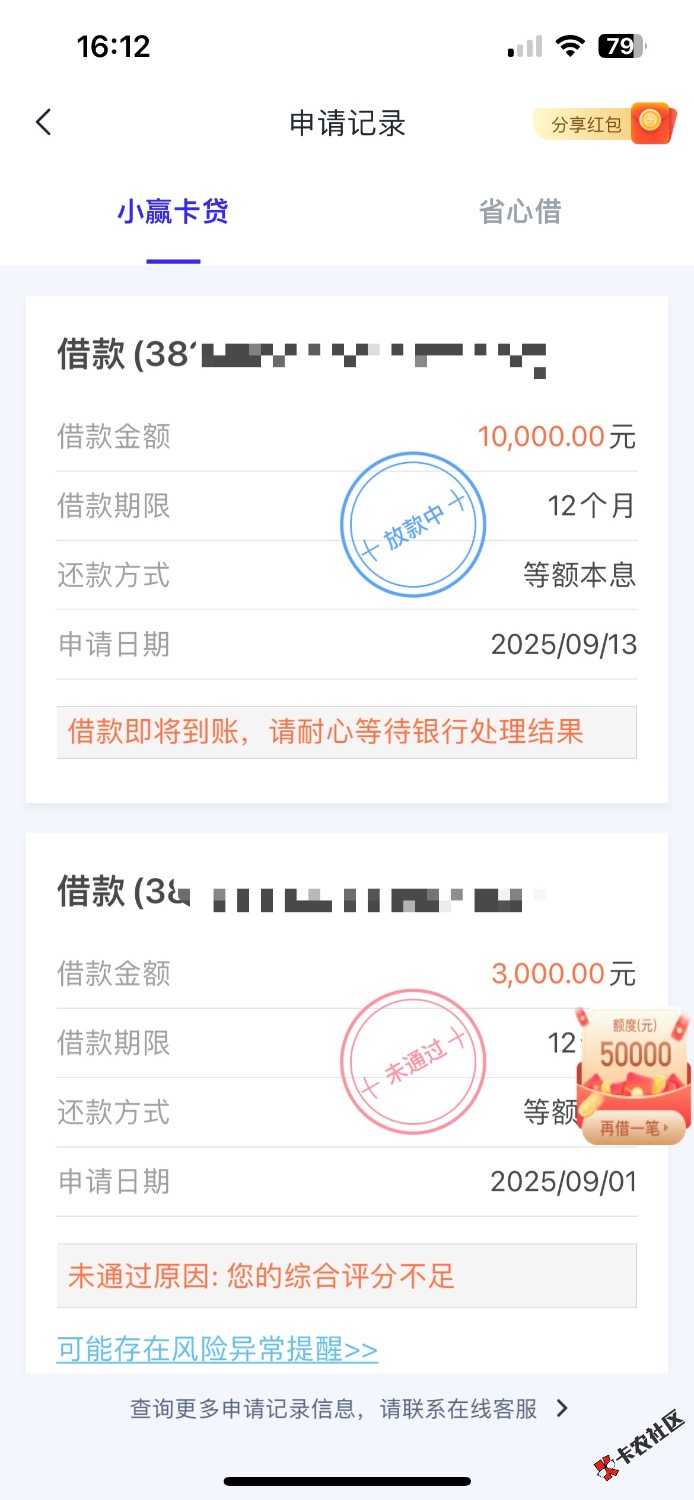Select the 小赢卡贷 tab

(173, 212)
